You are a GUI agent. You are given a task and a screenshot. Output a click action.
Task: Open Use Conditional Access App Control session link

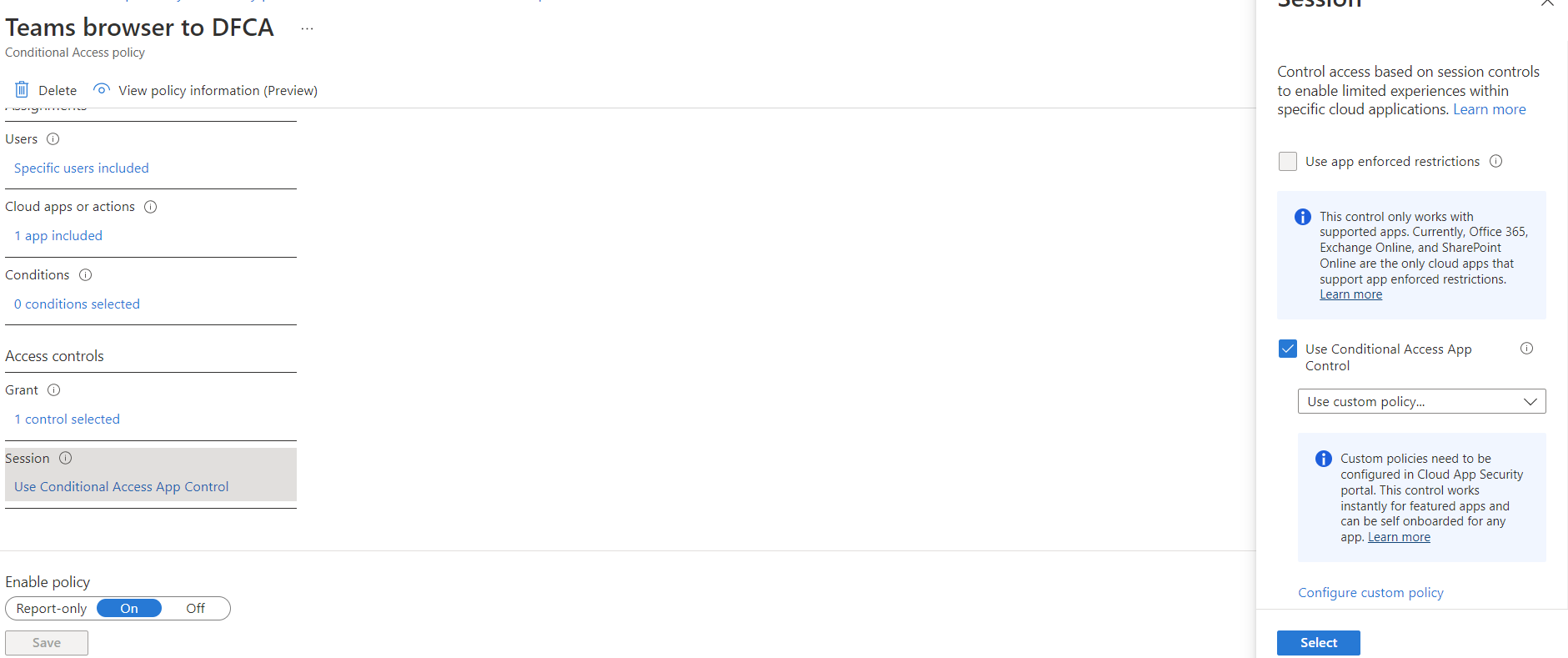click(x=121, y=486)
